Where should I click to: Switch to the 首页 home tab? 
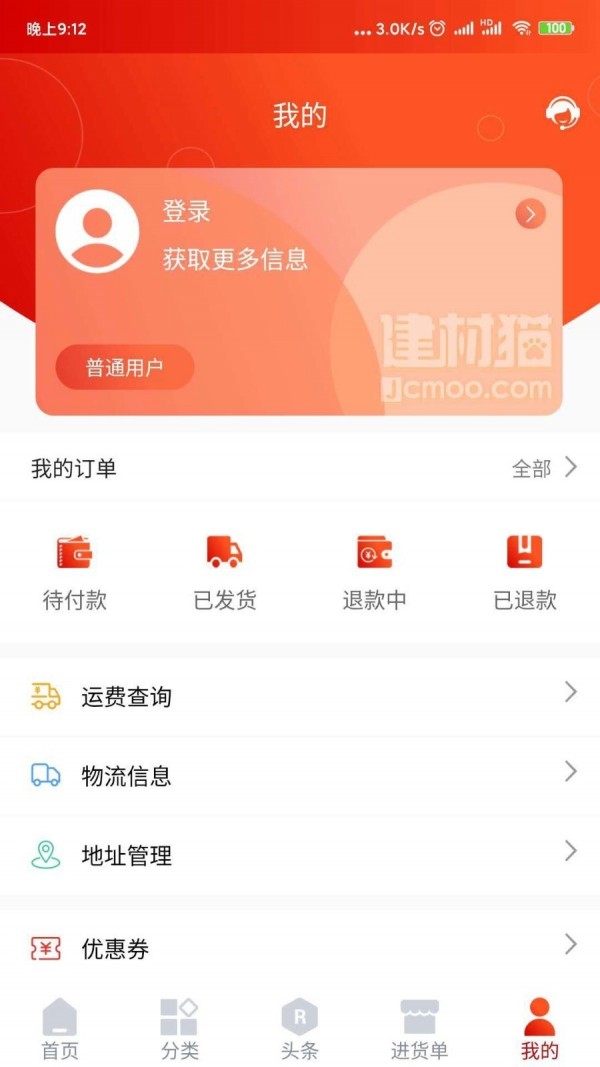[x=60, y=1029]
